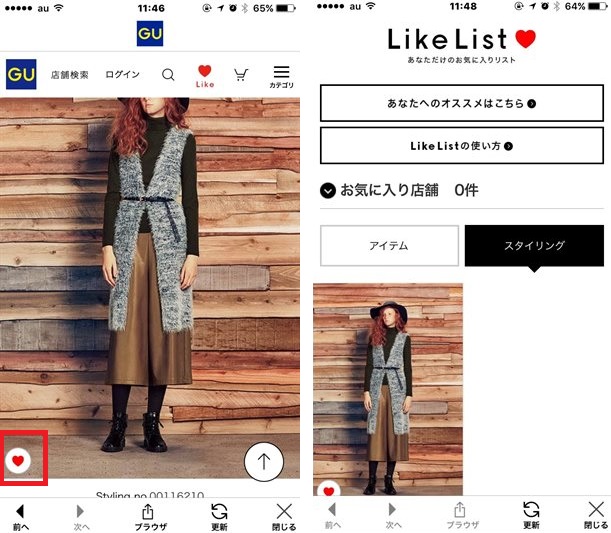This screenshot has height=533, width=611.
Task: Open the カテゴリ hamburger menu
Action: (x=281, y=76)
